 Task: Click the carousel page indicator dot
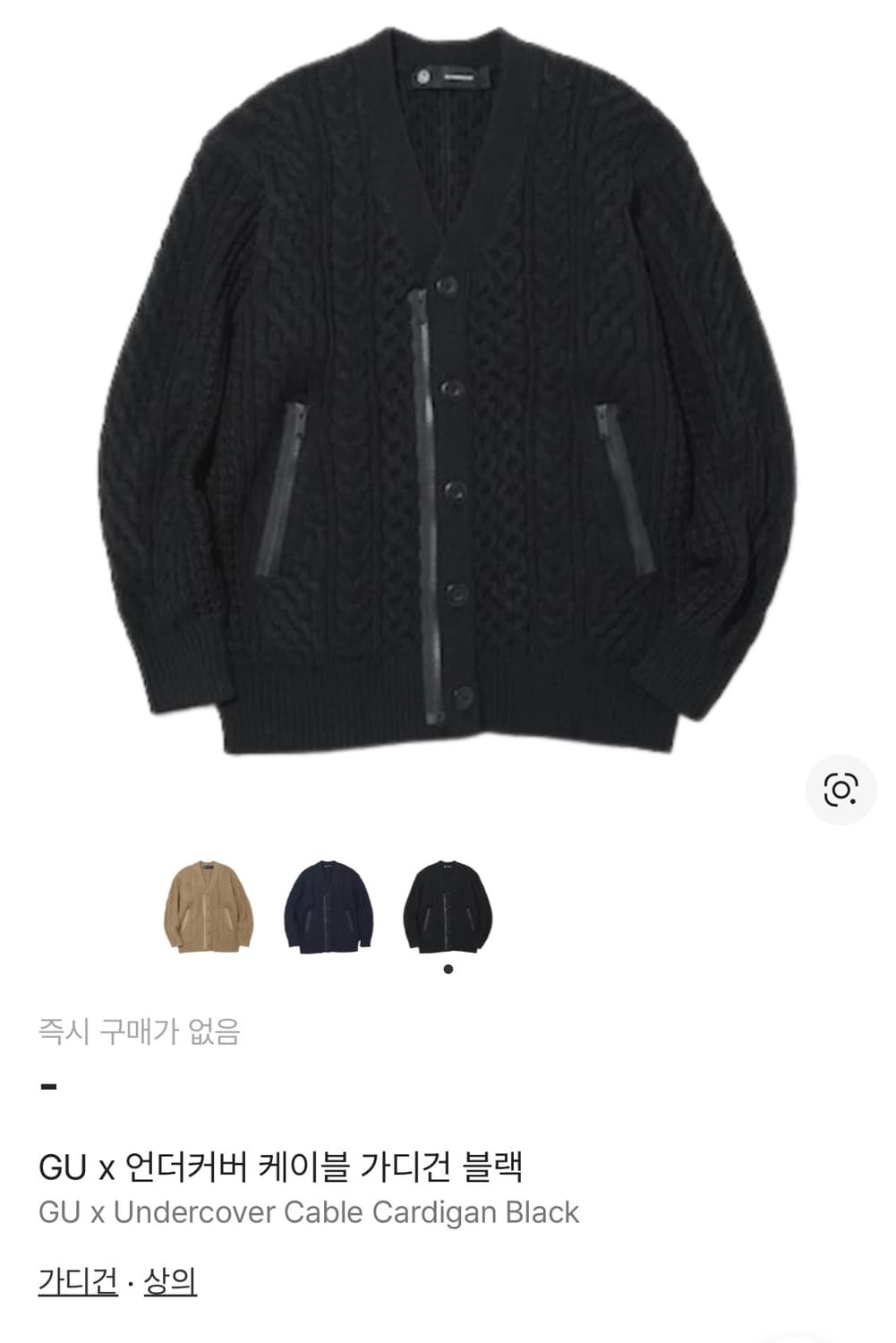point(447,970)
